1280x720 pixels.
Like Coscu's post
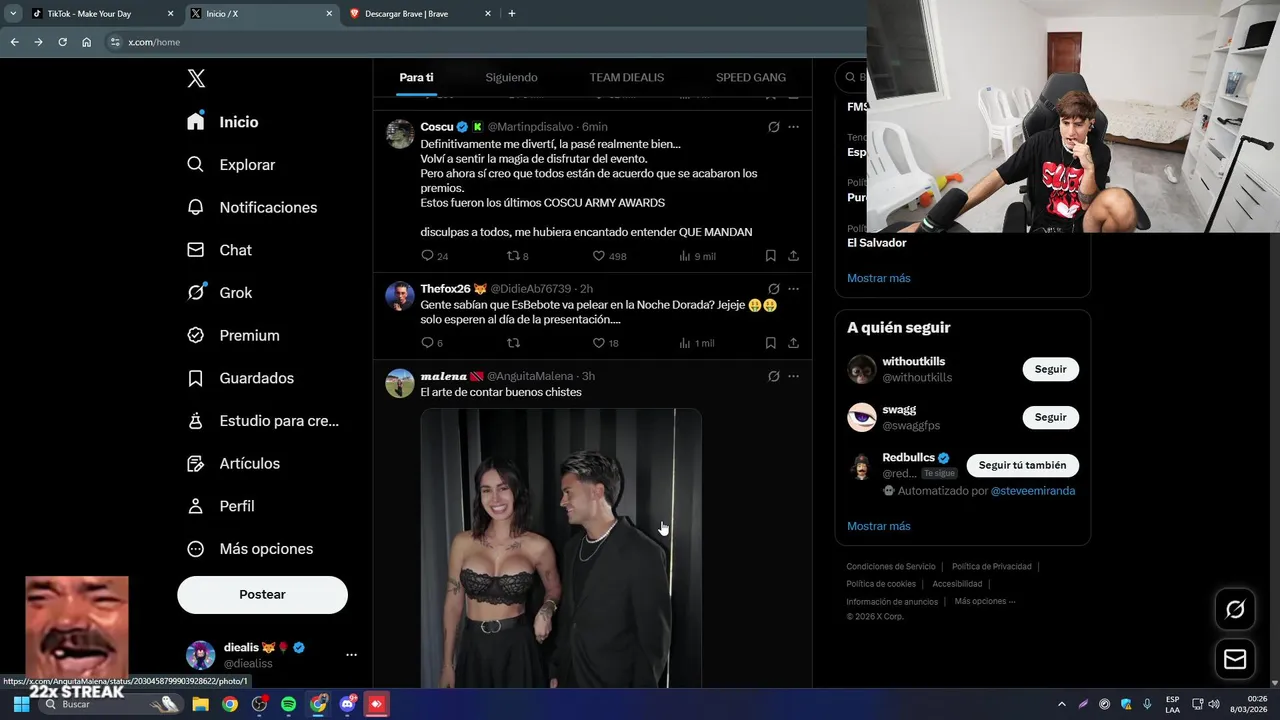click(599, 256)
